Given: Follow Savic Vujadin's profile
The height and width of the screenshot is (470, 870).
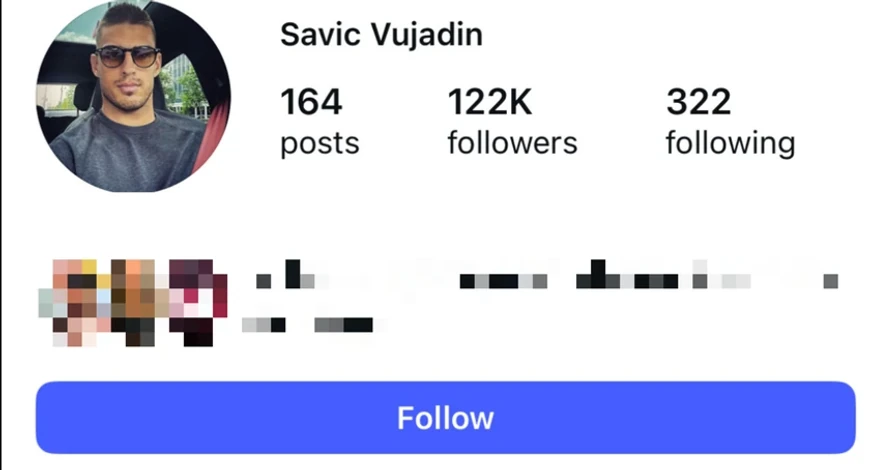Looking at the screenshot, I should pyautogui.click(x=445, y=417).
